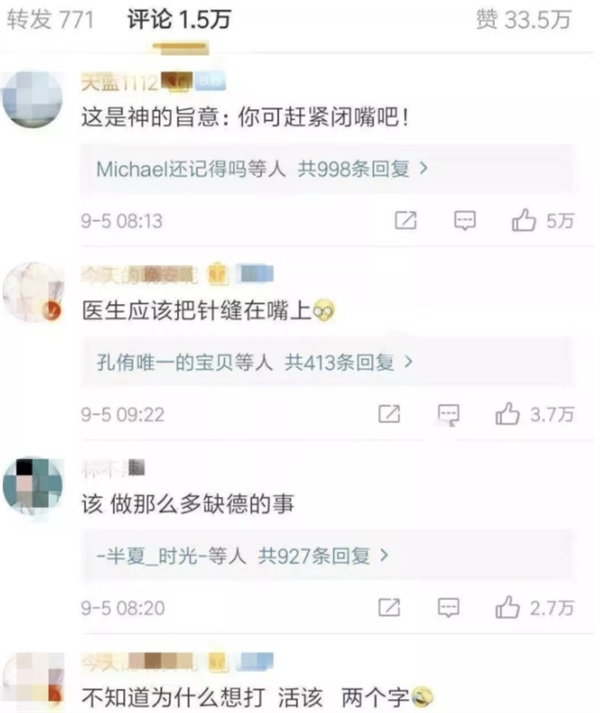
Task: Repost the comment posted at 9-5 09:22
Action: point(389,413)
